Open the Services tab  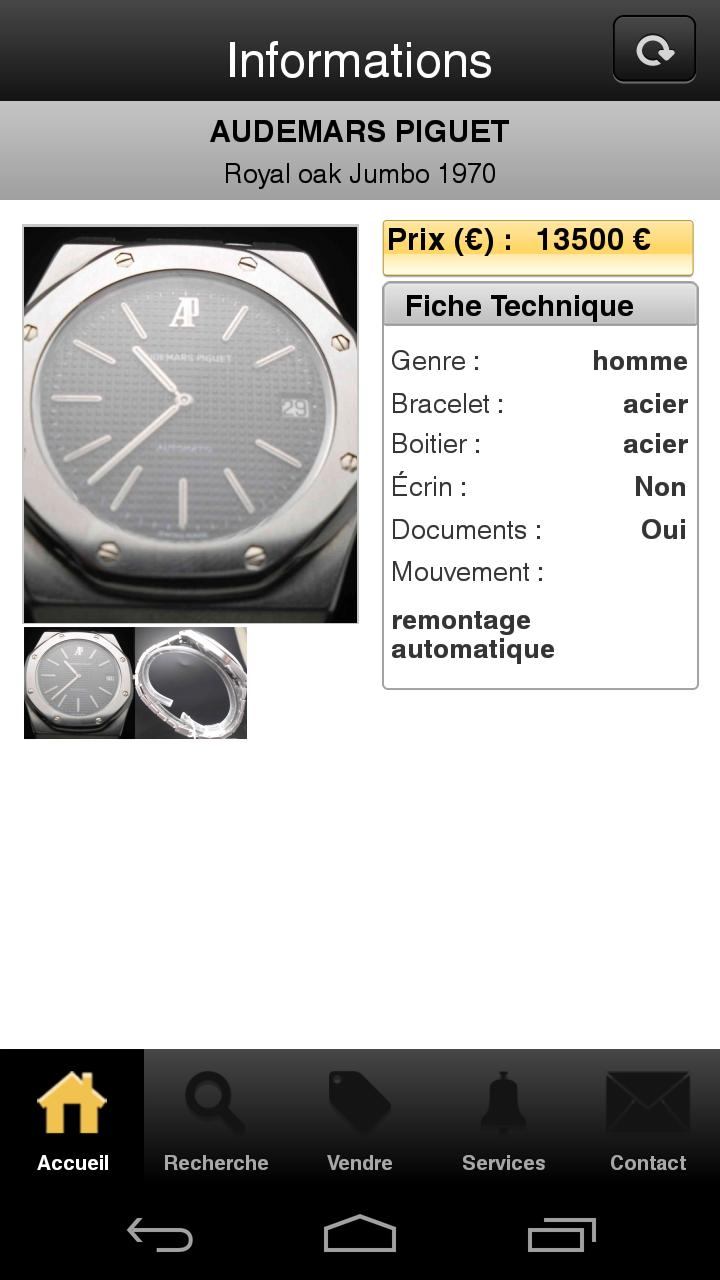(x=504, y=1120)
